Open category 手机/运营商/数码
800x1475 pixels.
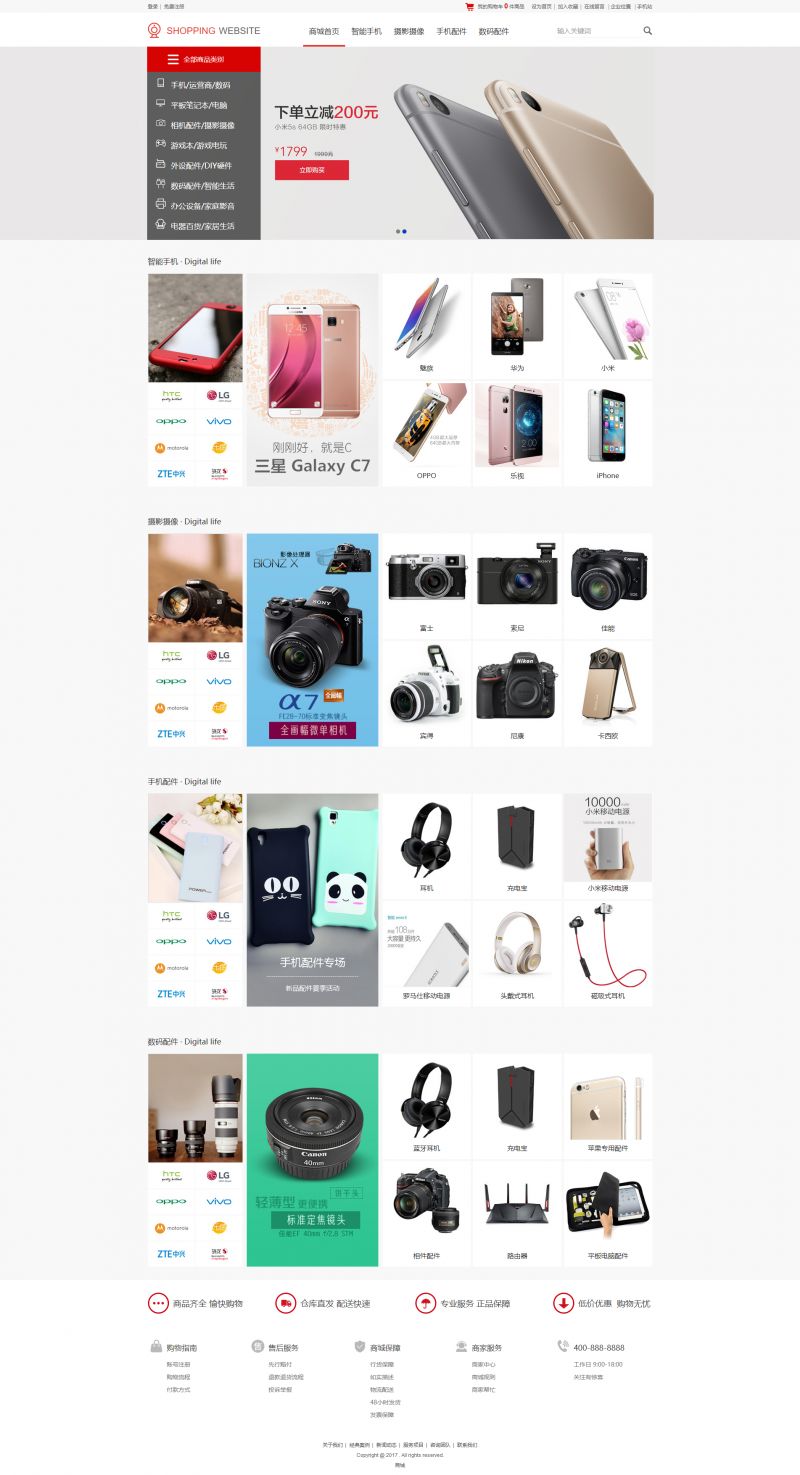pos(200,85)
